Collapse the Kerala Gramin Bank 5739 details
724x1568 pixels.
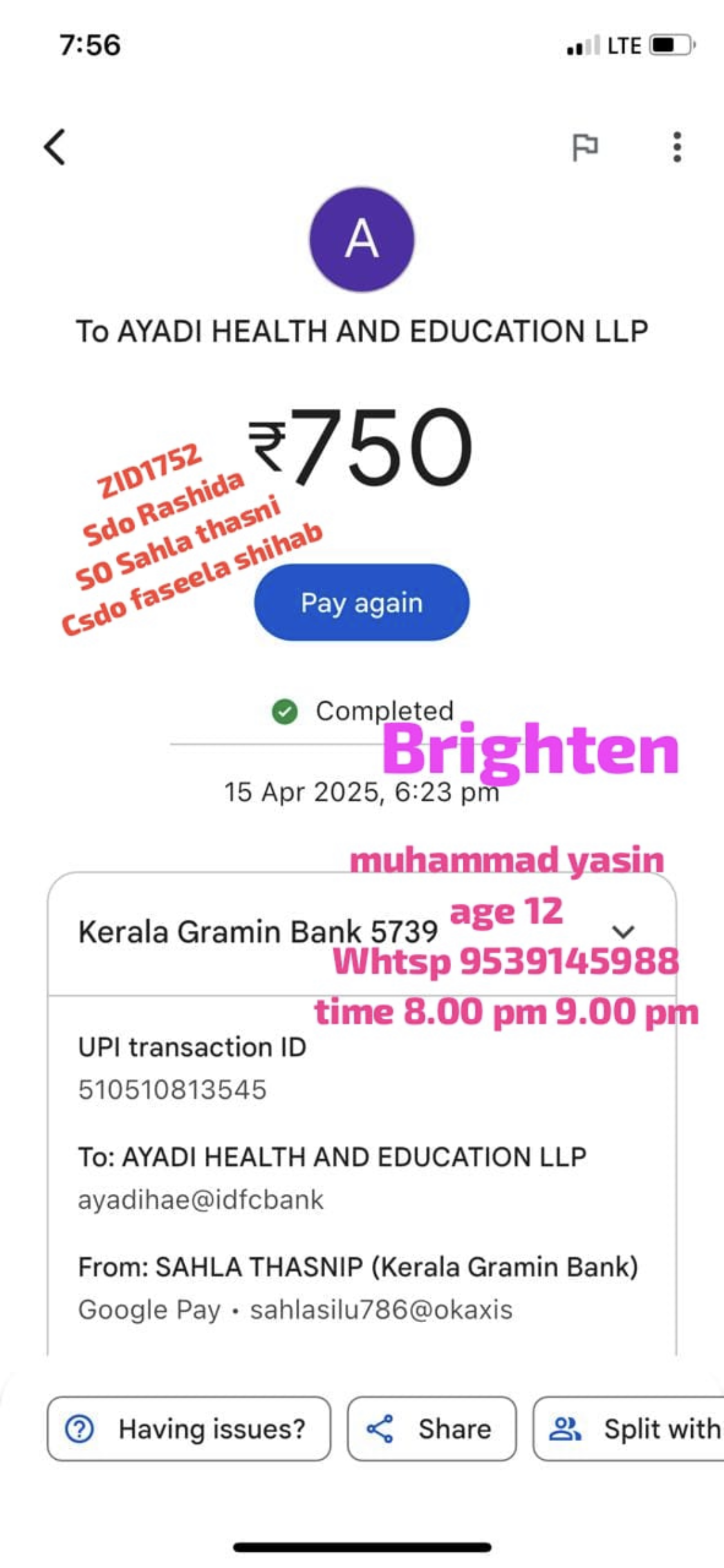tap(623, 931)
